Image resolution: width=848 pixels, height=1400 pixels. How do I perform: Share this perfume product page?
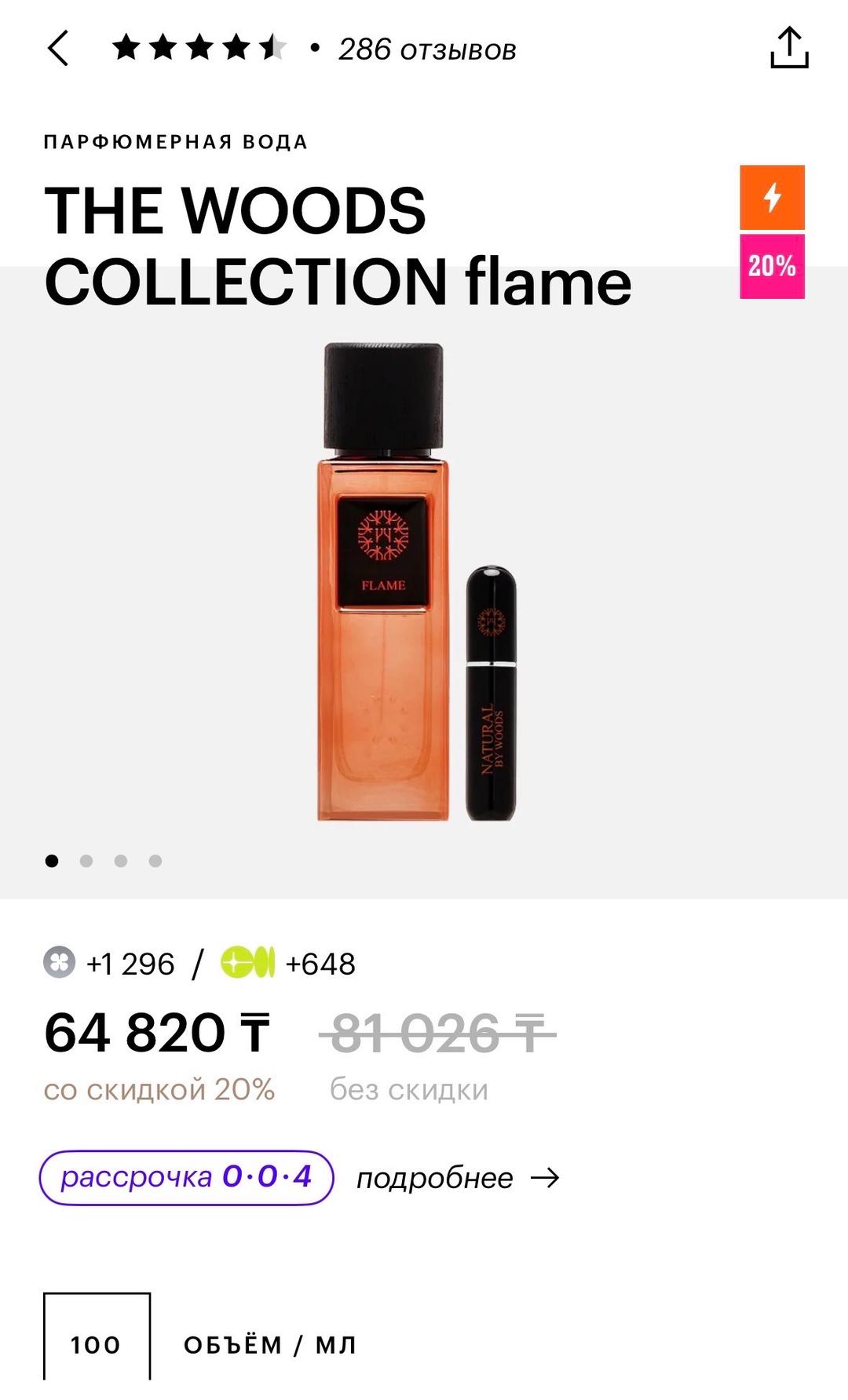(x=789, y=48)
